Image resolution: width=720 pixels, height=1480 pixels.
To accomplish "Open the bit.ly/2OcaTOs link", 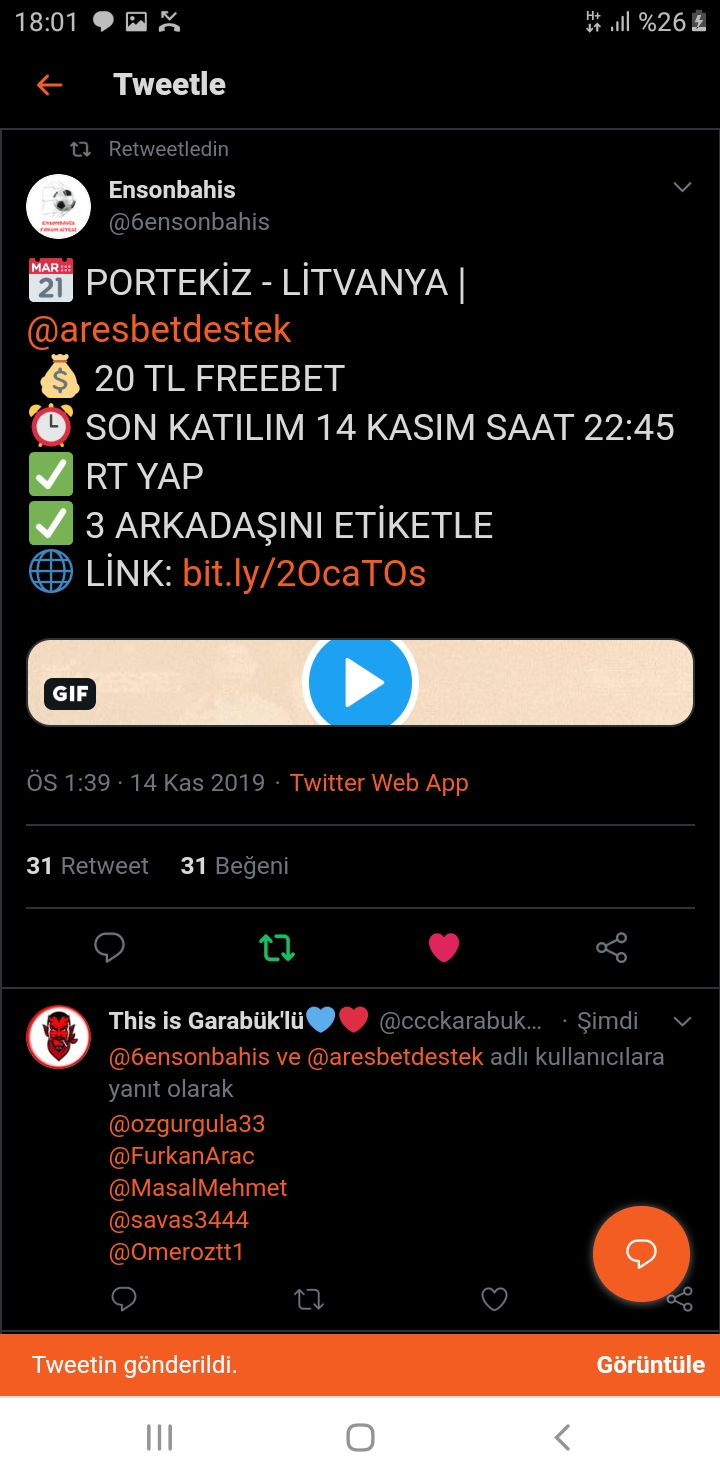I will tap(304, 573).
